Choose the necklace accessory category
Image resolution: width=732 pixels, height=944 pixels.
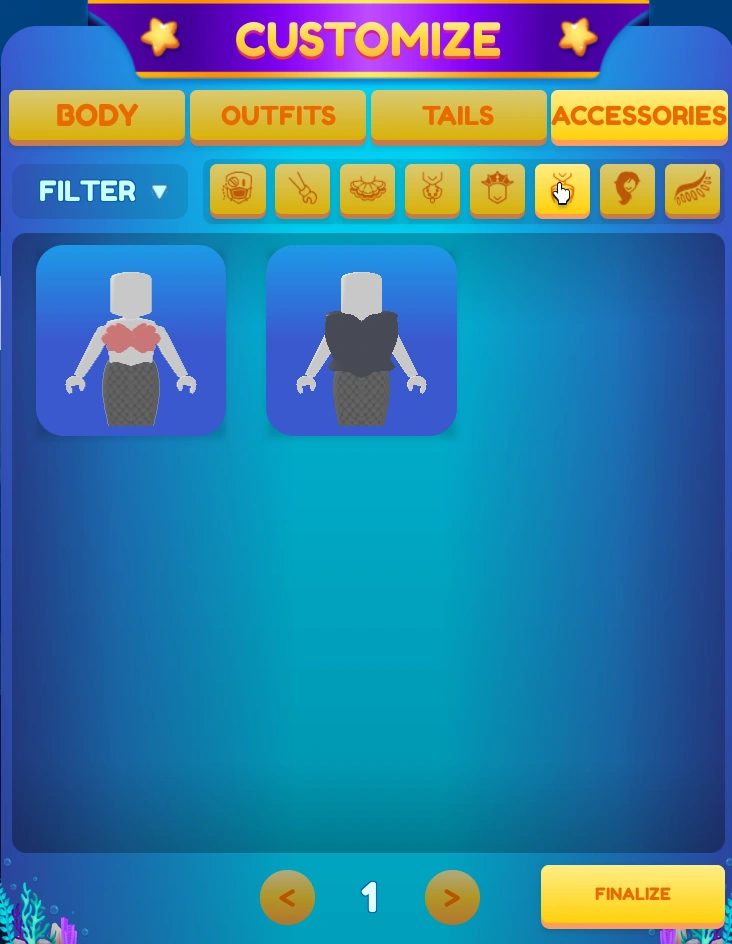(x=432, y=189)
